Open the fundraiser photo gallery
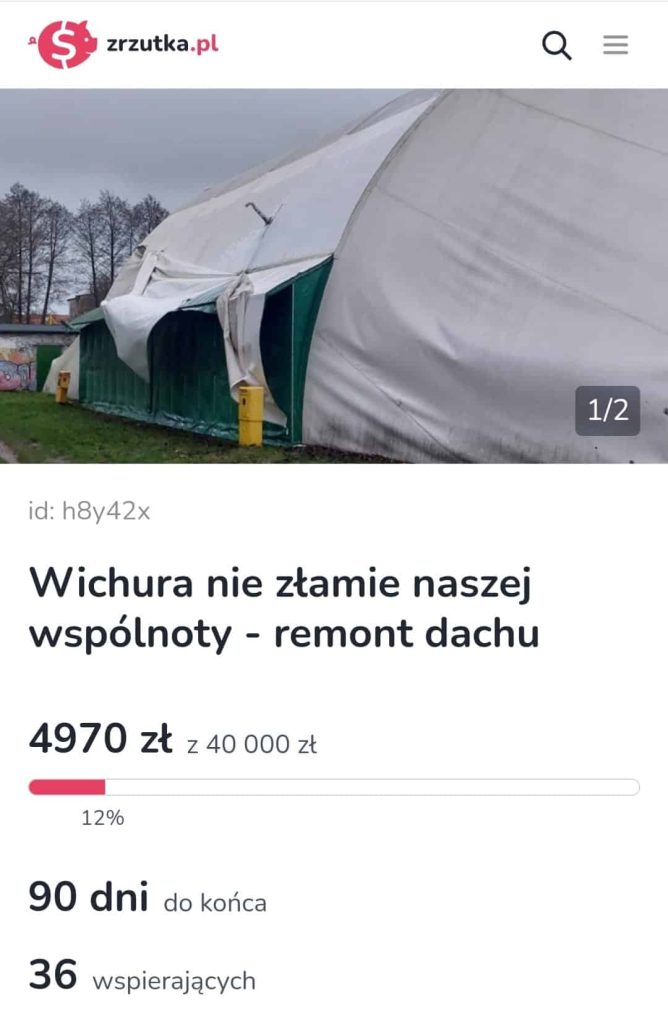668x1024 pixels. (334, 275)
